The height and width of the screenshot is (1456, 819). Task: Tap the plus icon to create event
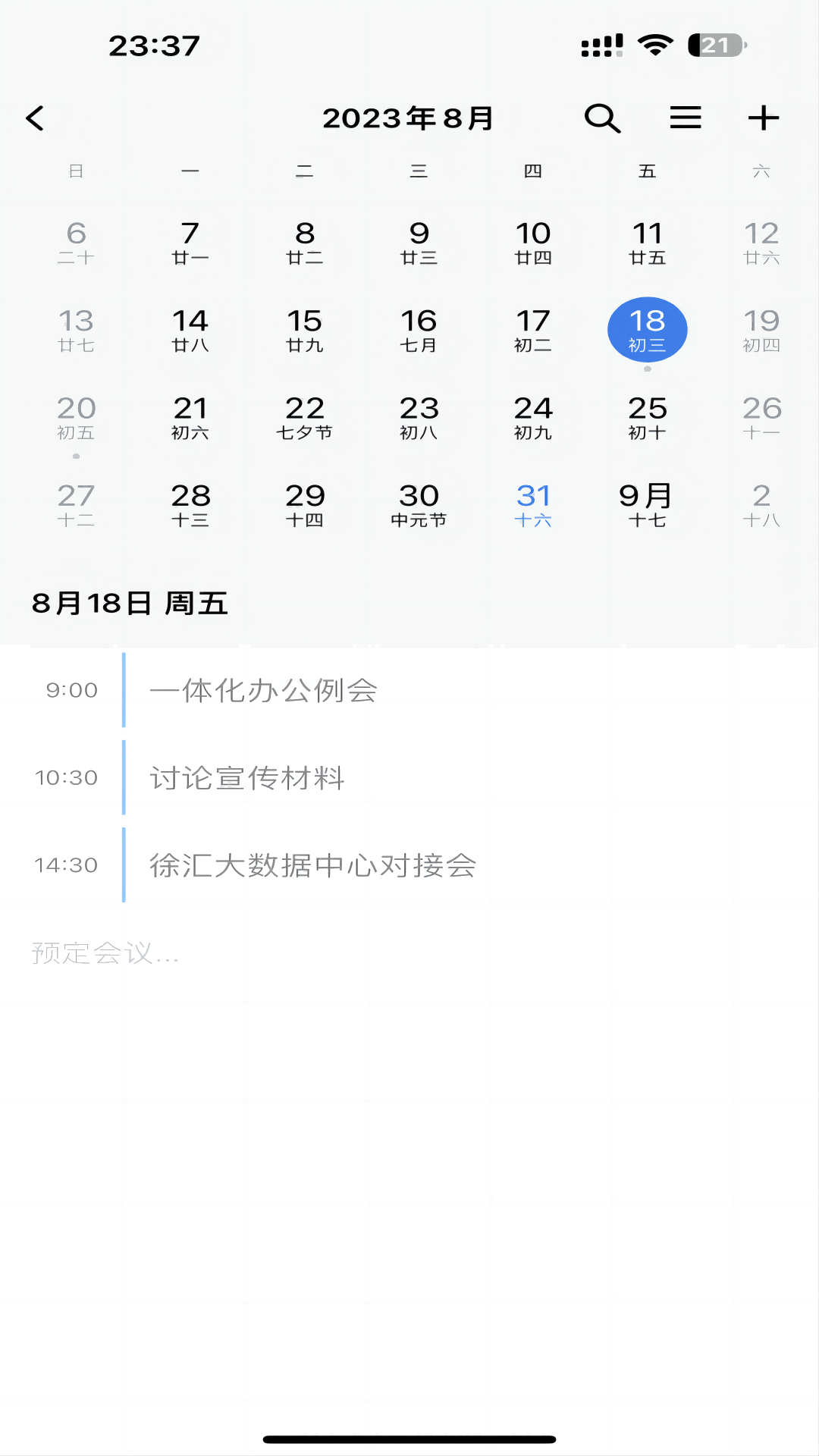[x=763, y=118]
